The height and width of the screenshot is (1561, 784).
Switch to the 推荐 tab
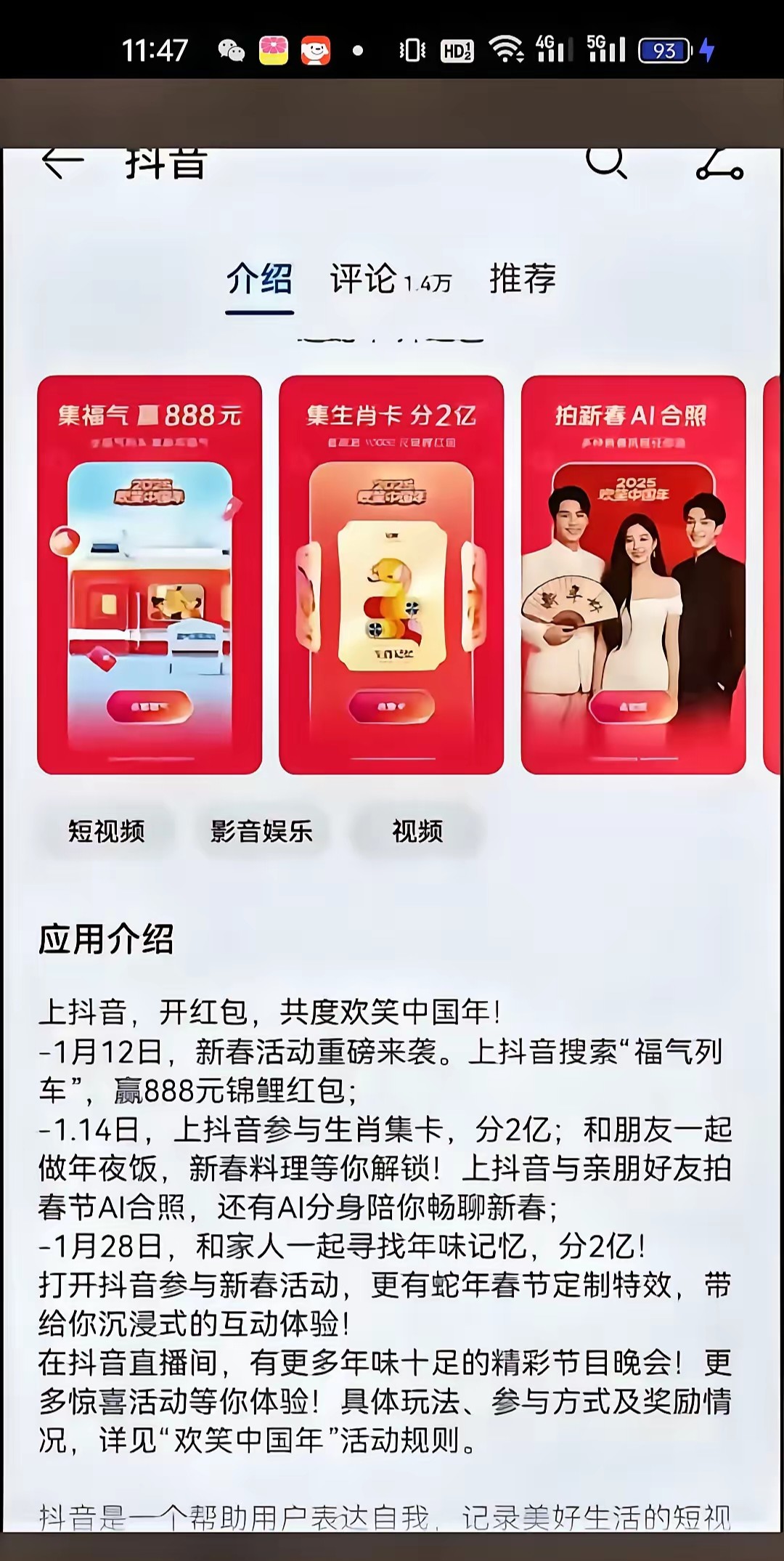click(523, 280)
